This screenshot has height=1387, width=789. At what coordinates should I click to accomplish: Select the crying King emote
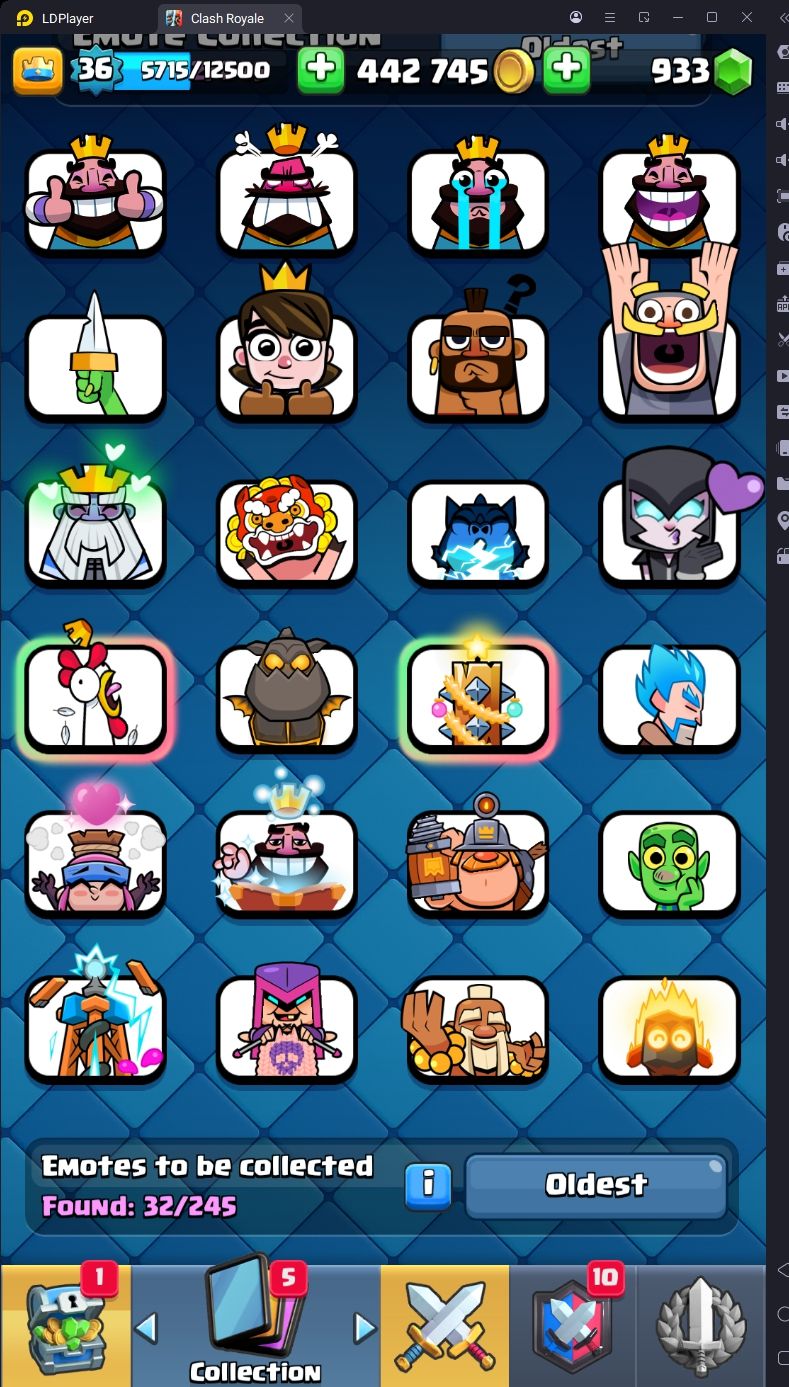click(x=478, y=200)
